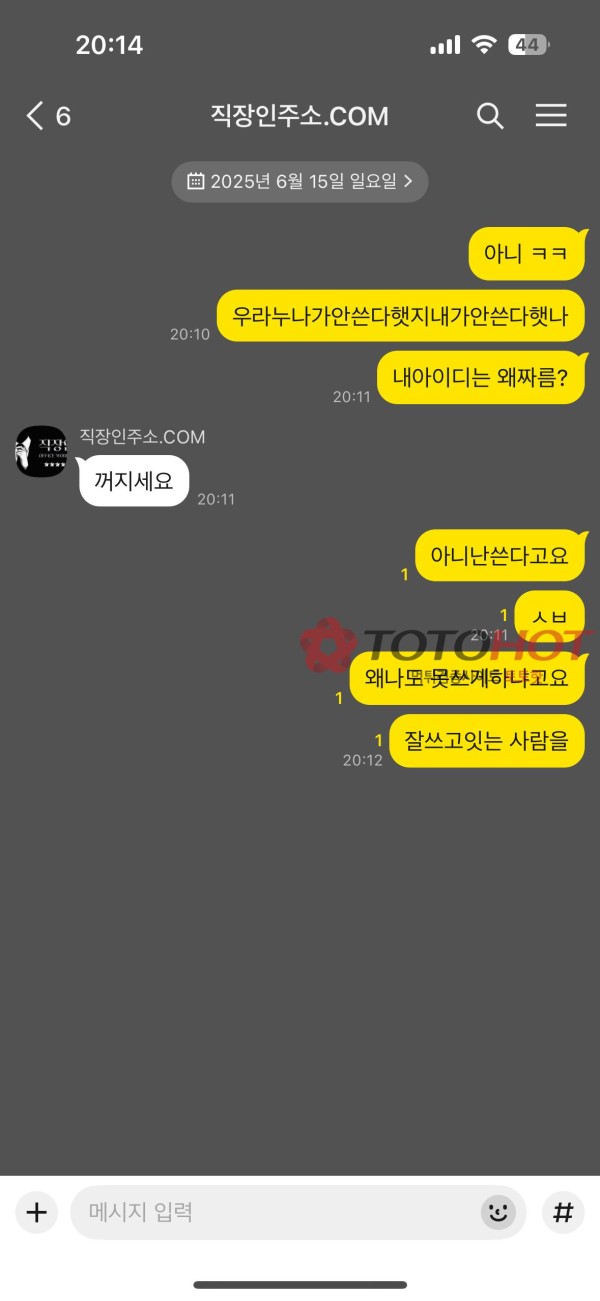Screen dimensions: 600x1301
Task: Focus the 메시지 입력 text field
Action: (x=270, y=1213)
